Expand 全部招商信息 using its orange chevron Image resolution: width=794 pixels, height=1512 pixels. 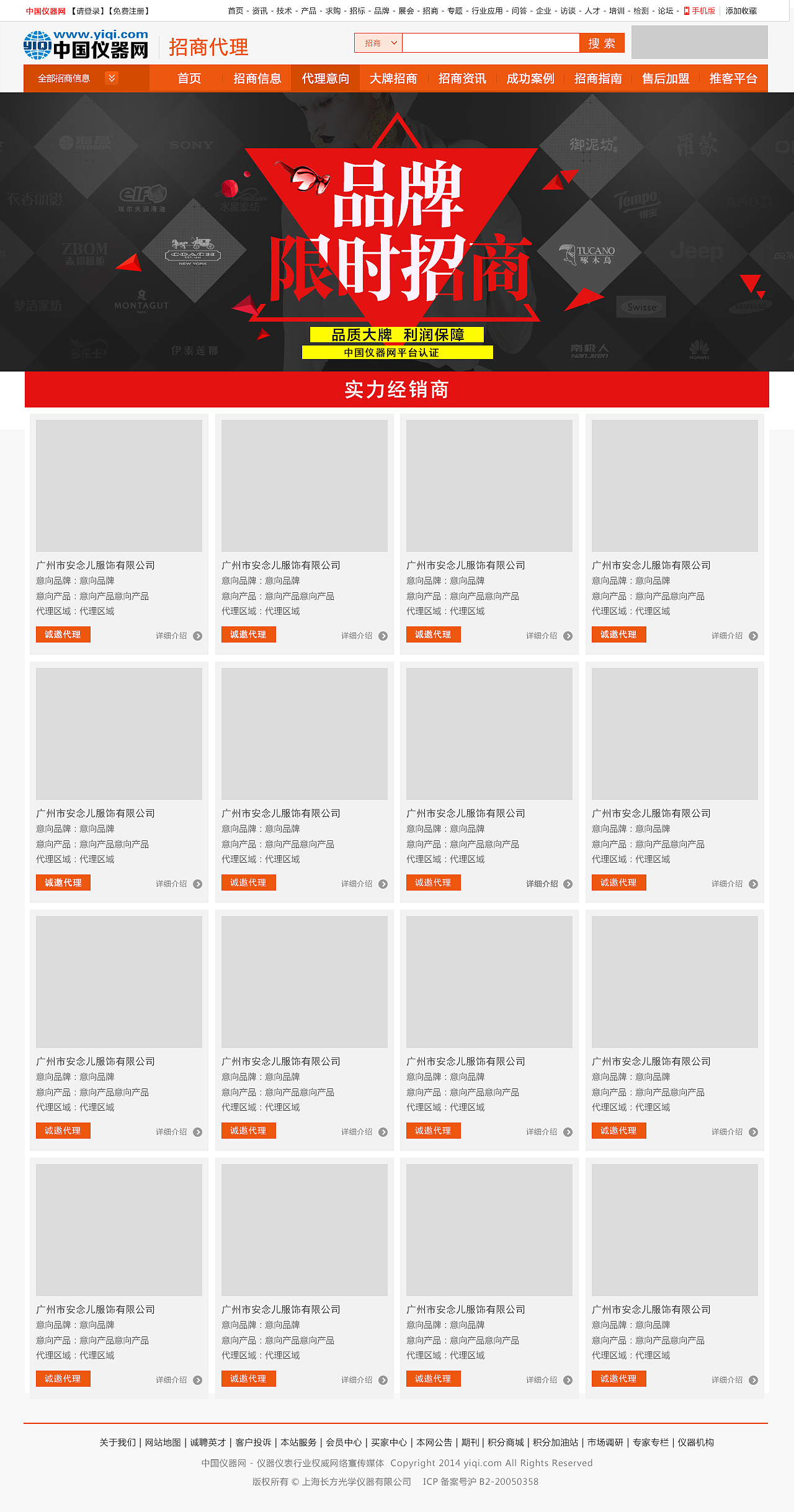pyautogui.click(x=112, y=79)
